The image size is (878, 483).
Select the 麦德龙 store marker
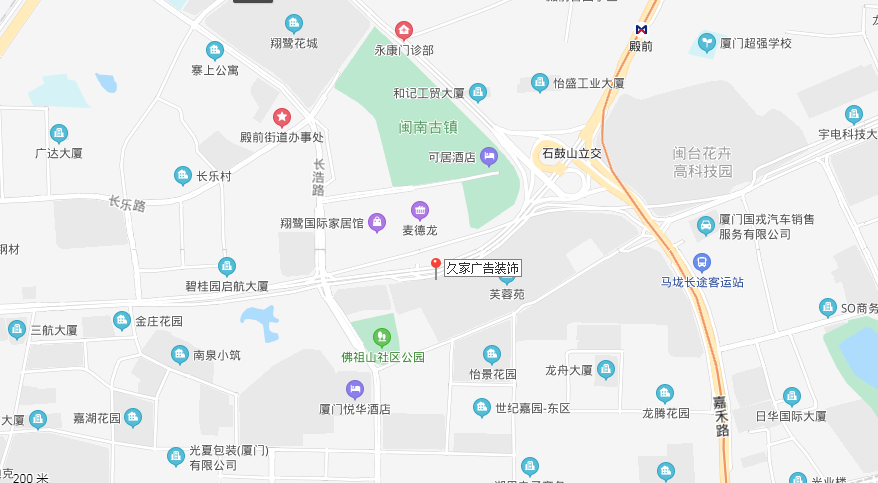point(420,209)
